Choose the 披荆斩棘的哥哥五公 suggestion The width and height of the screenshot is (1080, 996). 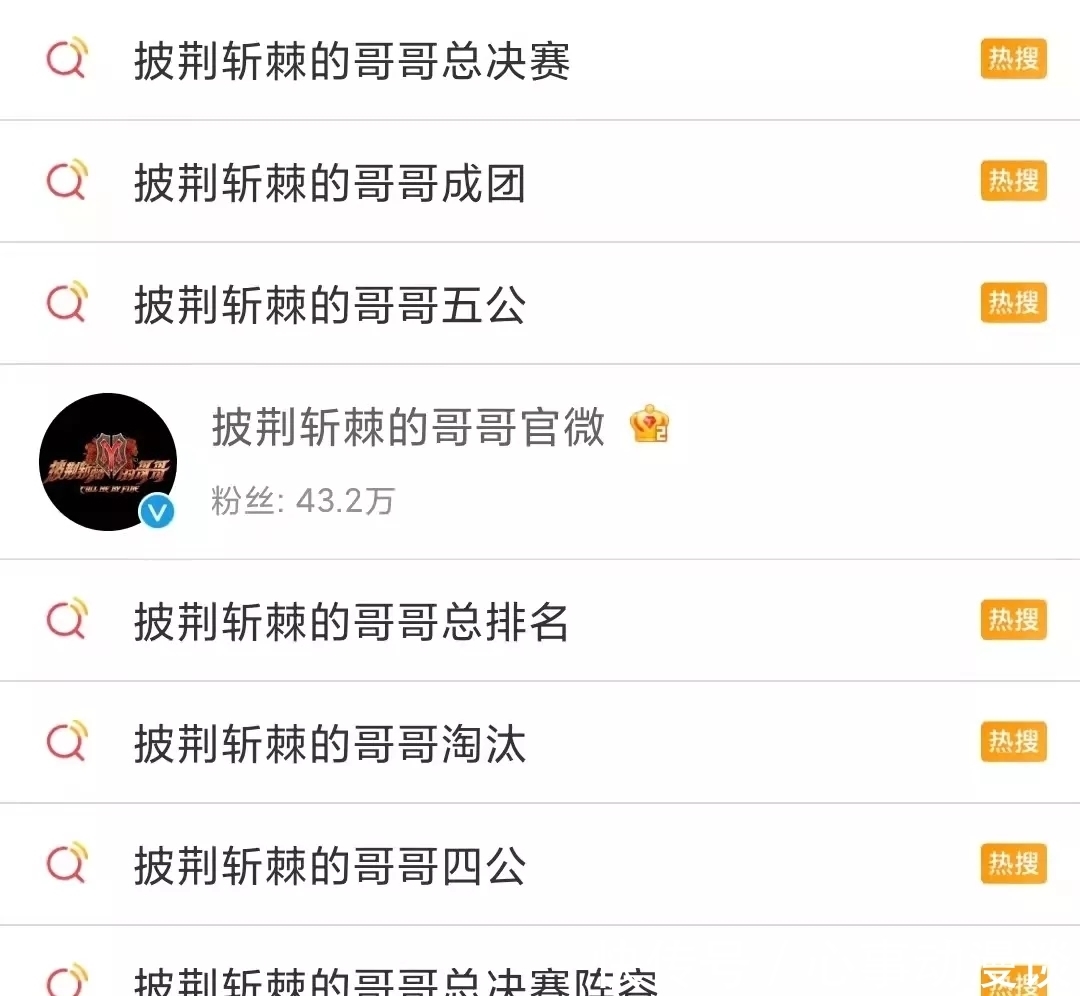pyautogui.click(x=330, y=306)
